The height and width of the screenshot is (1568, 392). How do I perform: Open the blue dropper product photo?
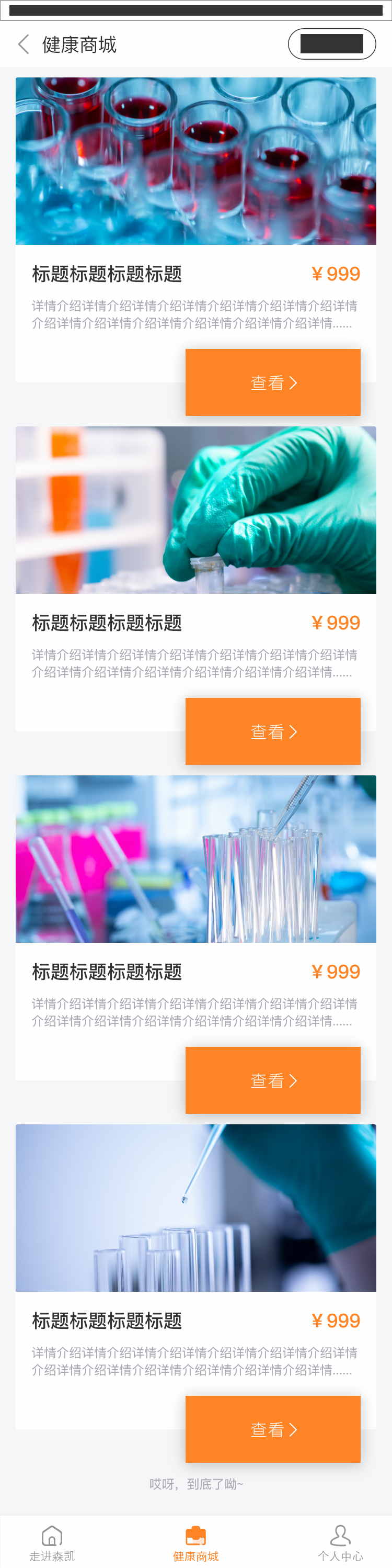195,1208
